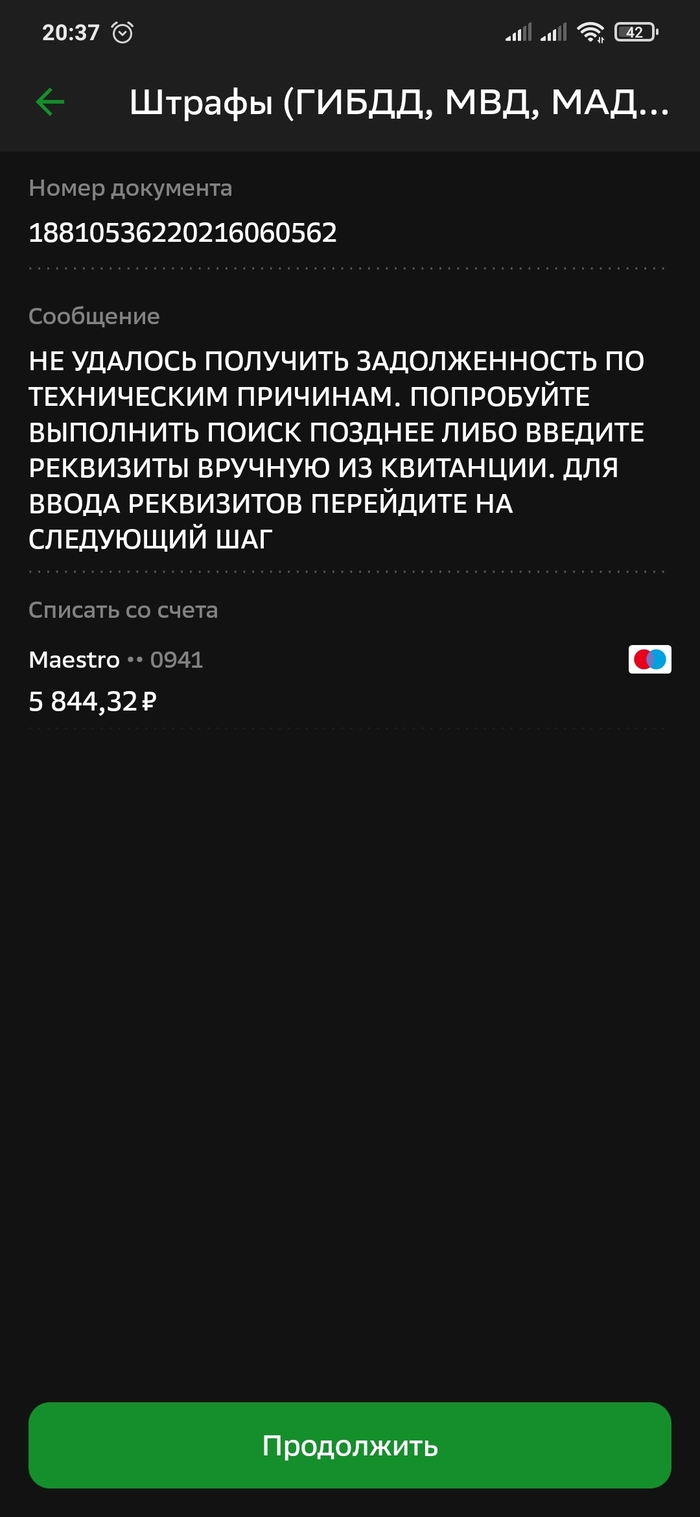Tap the Продолжить button
Image resolution: width=700 pixels, height=1517 pixels.
tap(349, 1445)
